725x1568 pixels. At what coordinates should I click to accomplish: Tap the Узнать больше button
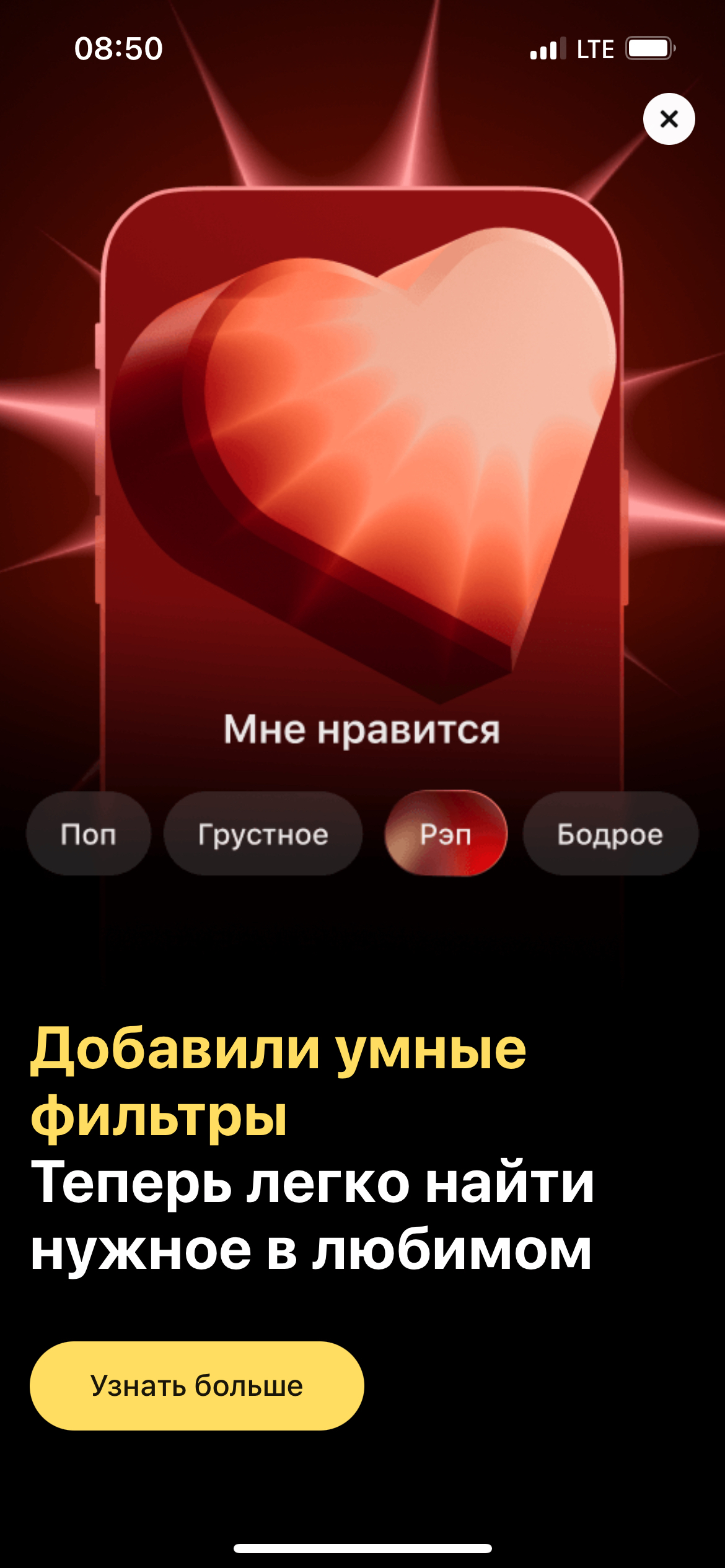coord(196,1385)
